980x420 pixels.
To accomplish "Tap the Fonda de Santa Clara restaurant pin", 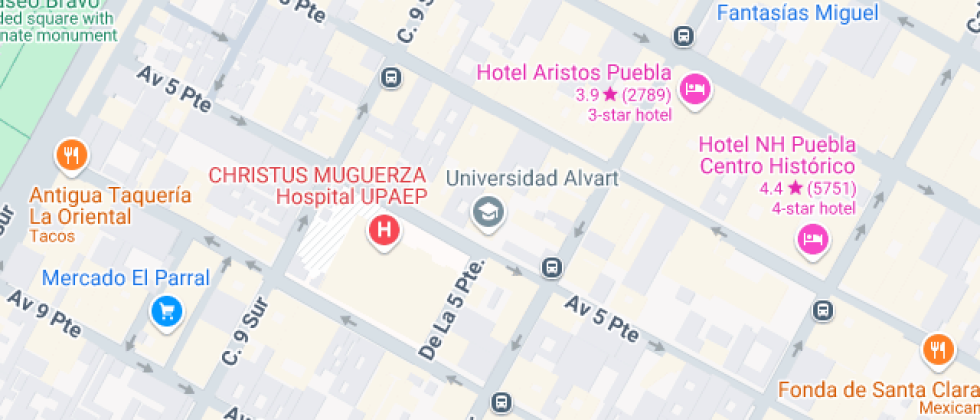I will (x=936, y=349).
